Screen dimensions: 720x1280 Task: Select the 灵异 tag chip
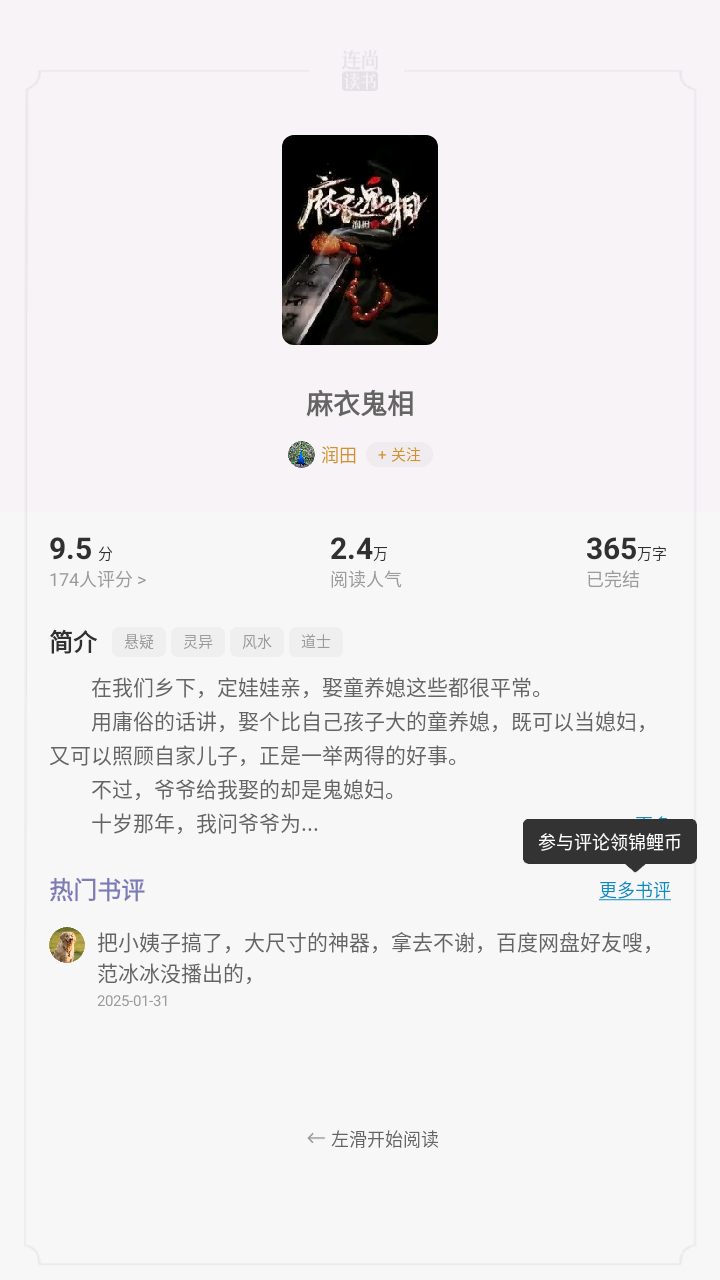[198, 642]
